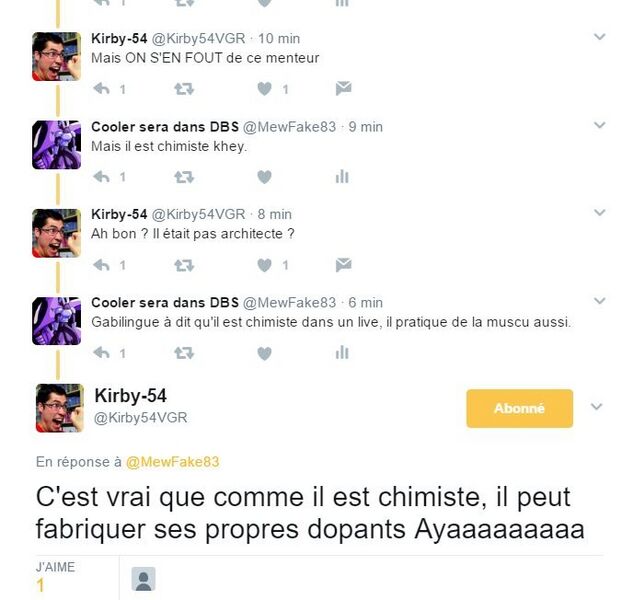Reply to the 'ON S'EN FOUT' tweet

[101, 89]
